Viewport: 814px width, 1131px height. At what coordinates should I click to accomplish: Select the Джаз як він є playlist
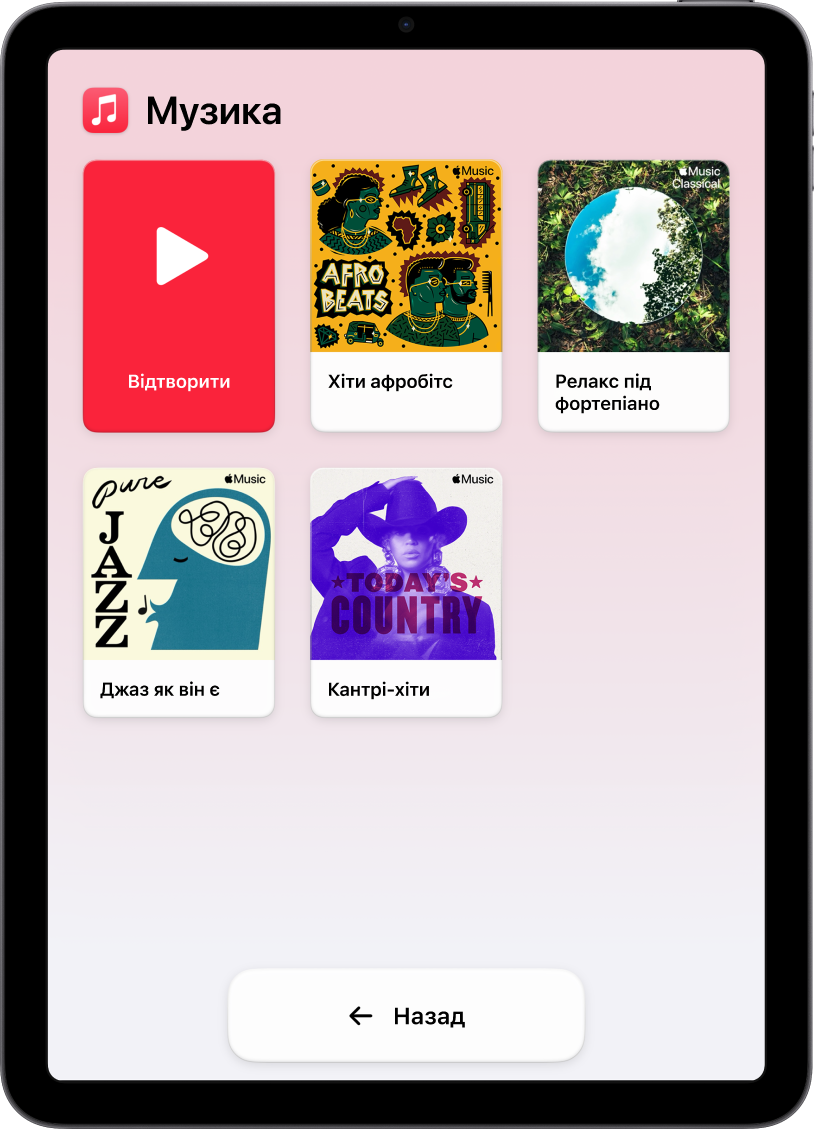[x=178, y=592]
